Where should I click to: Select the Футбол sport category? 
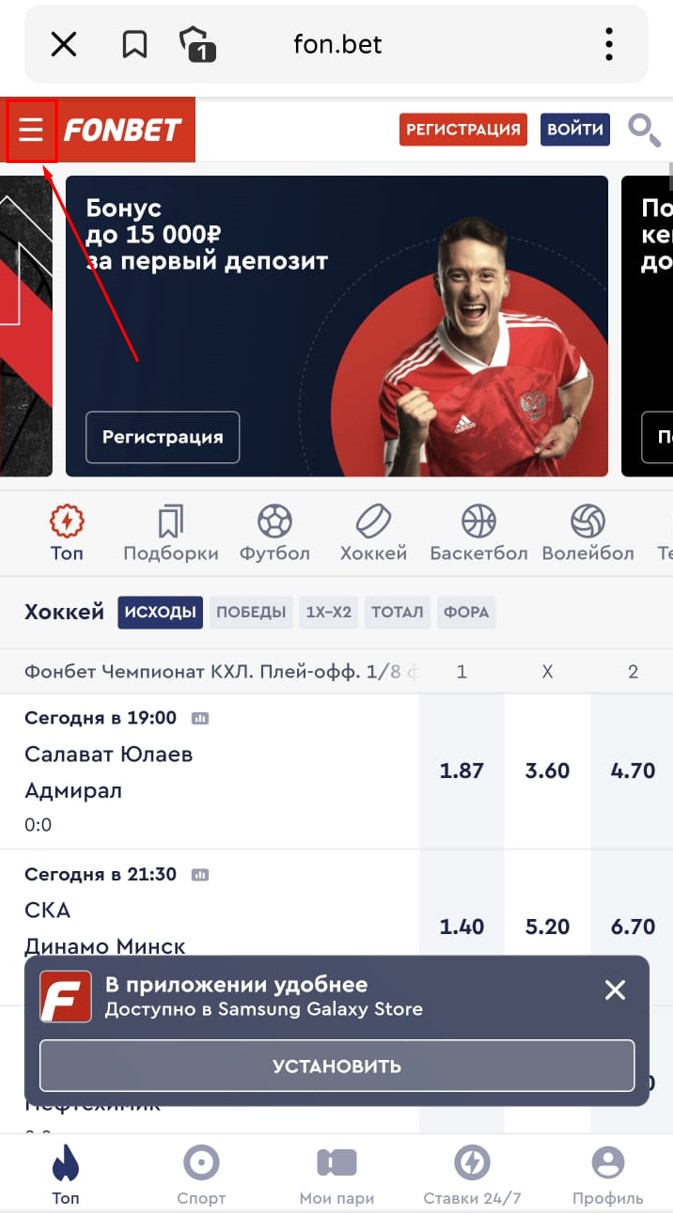coord(274,533)
